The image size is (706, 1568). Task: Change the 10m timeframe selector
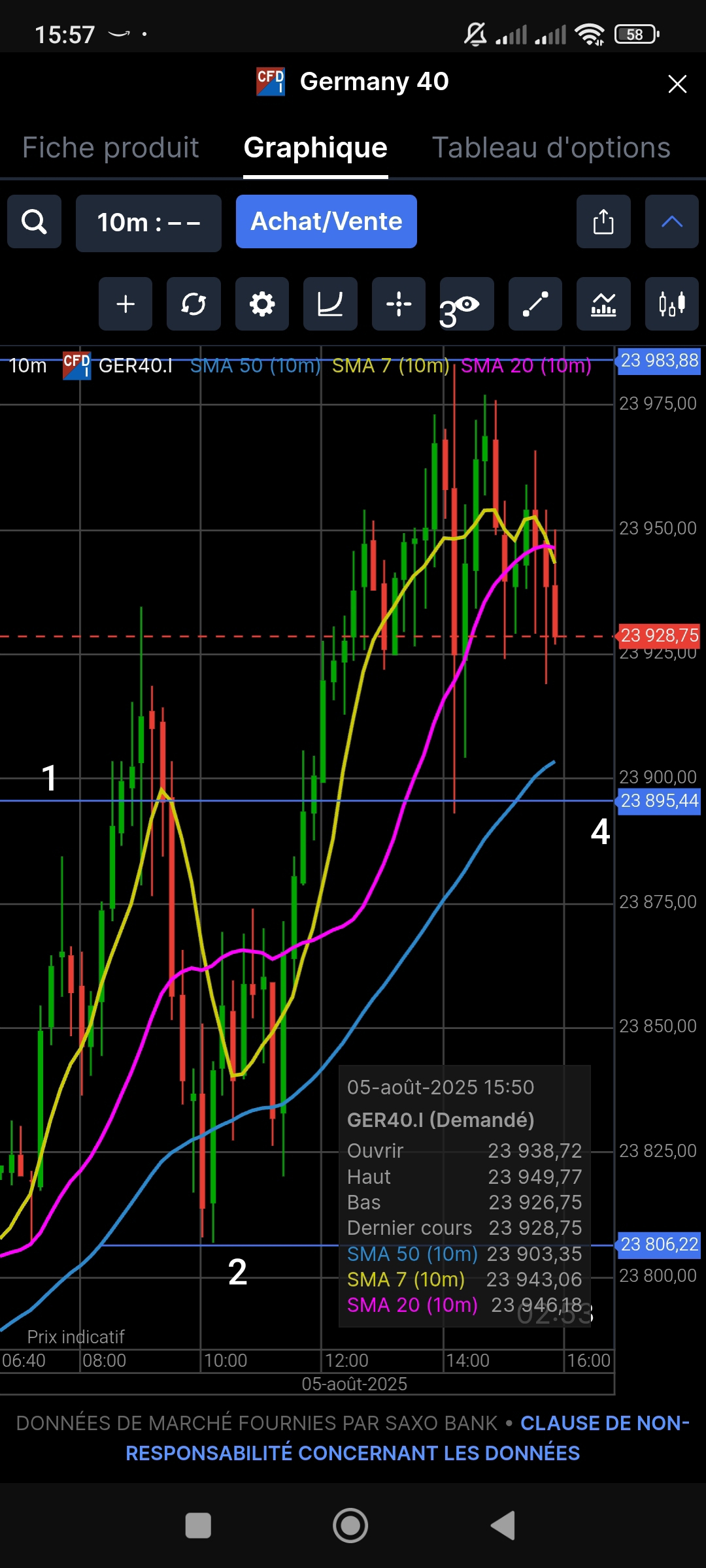[x=148, y=223]
